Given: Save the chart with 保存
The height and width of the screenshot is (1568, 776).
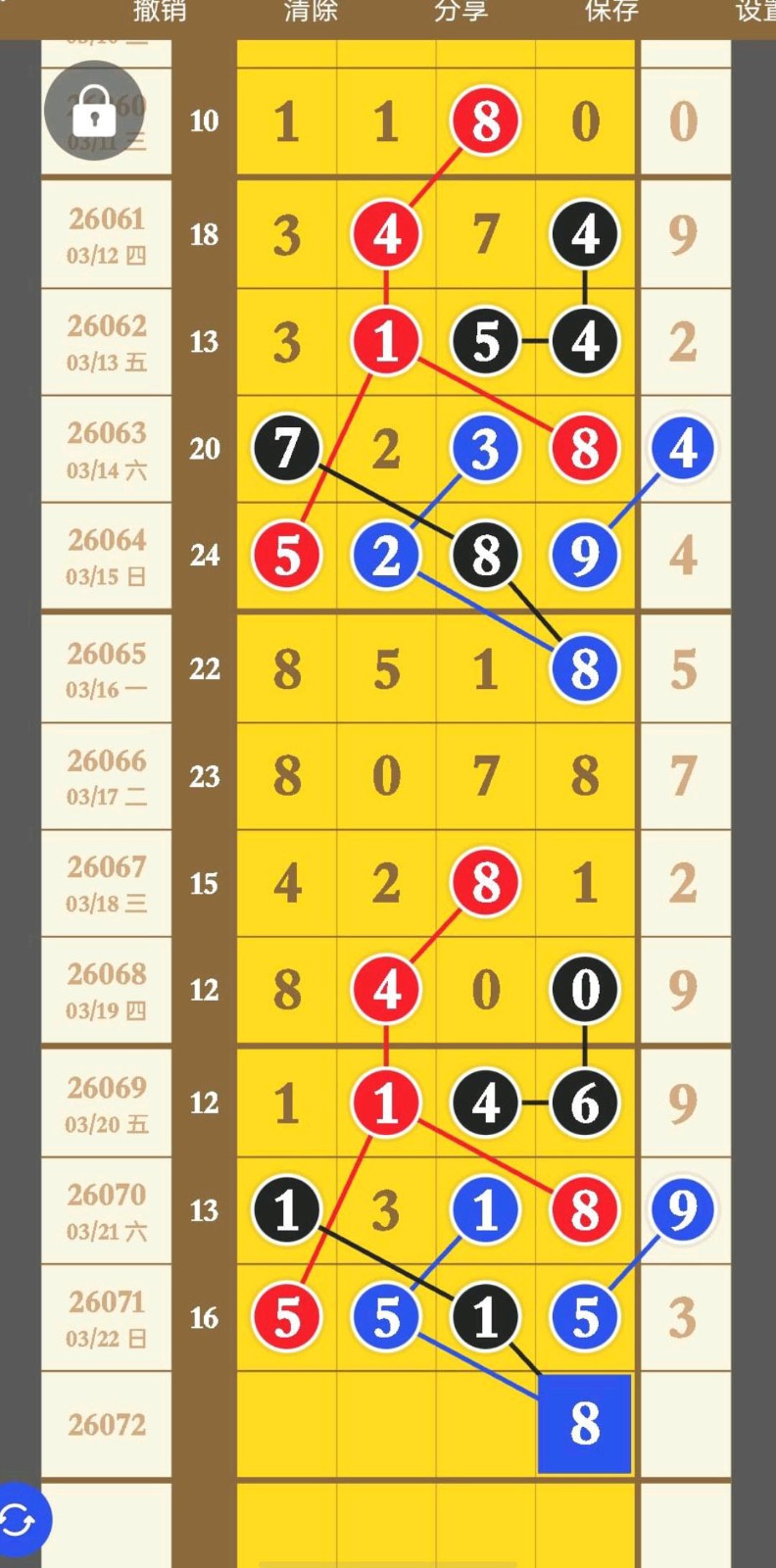Looking at the screenshot, I should (612, 12).
